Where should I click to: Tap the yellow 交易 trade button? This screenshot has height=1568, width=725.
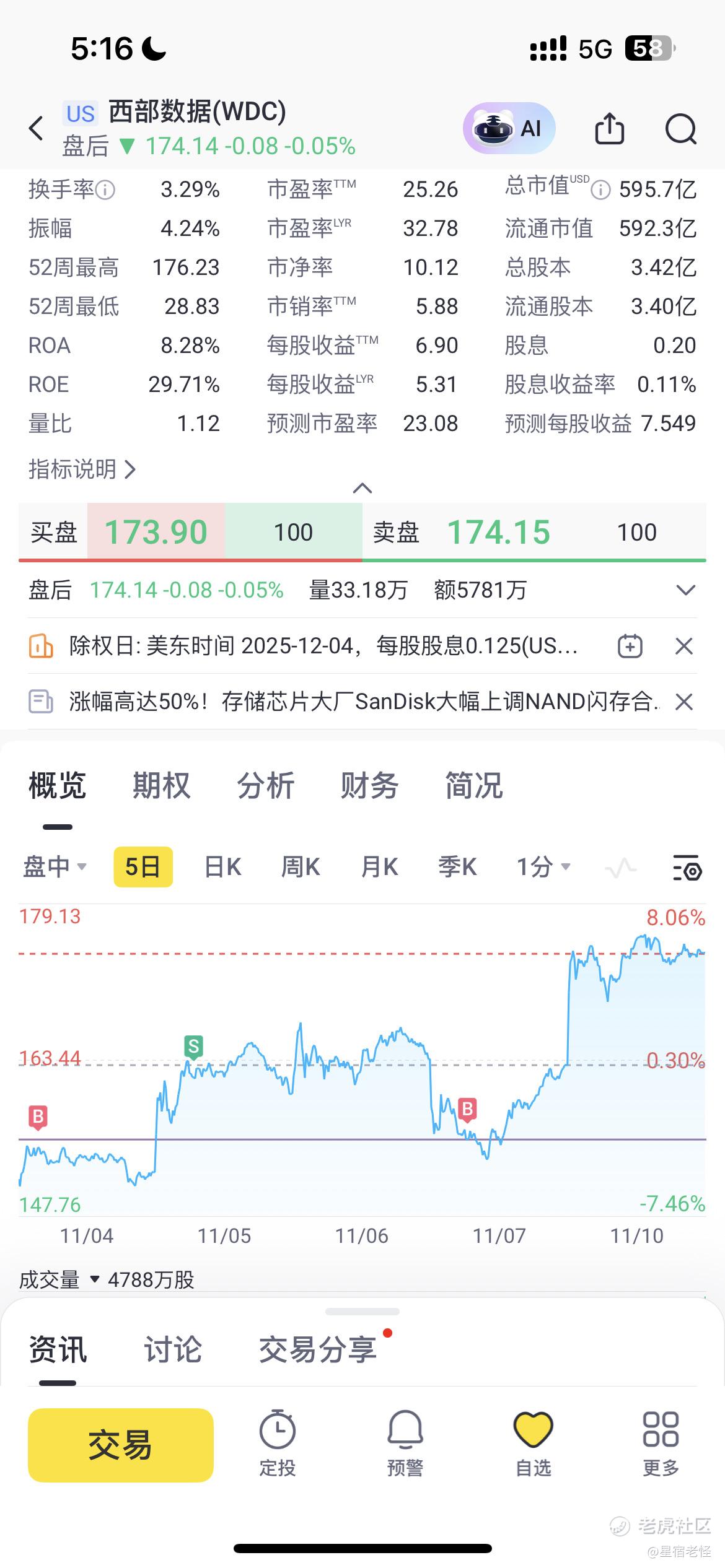[x=121, y=1445]
